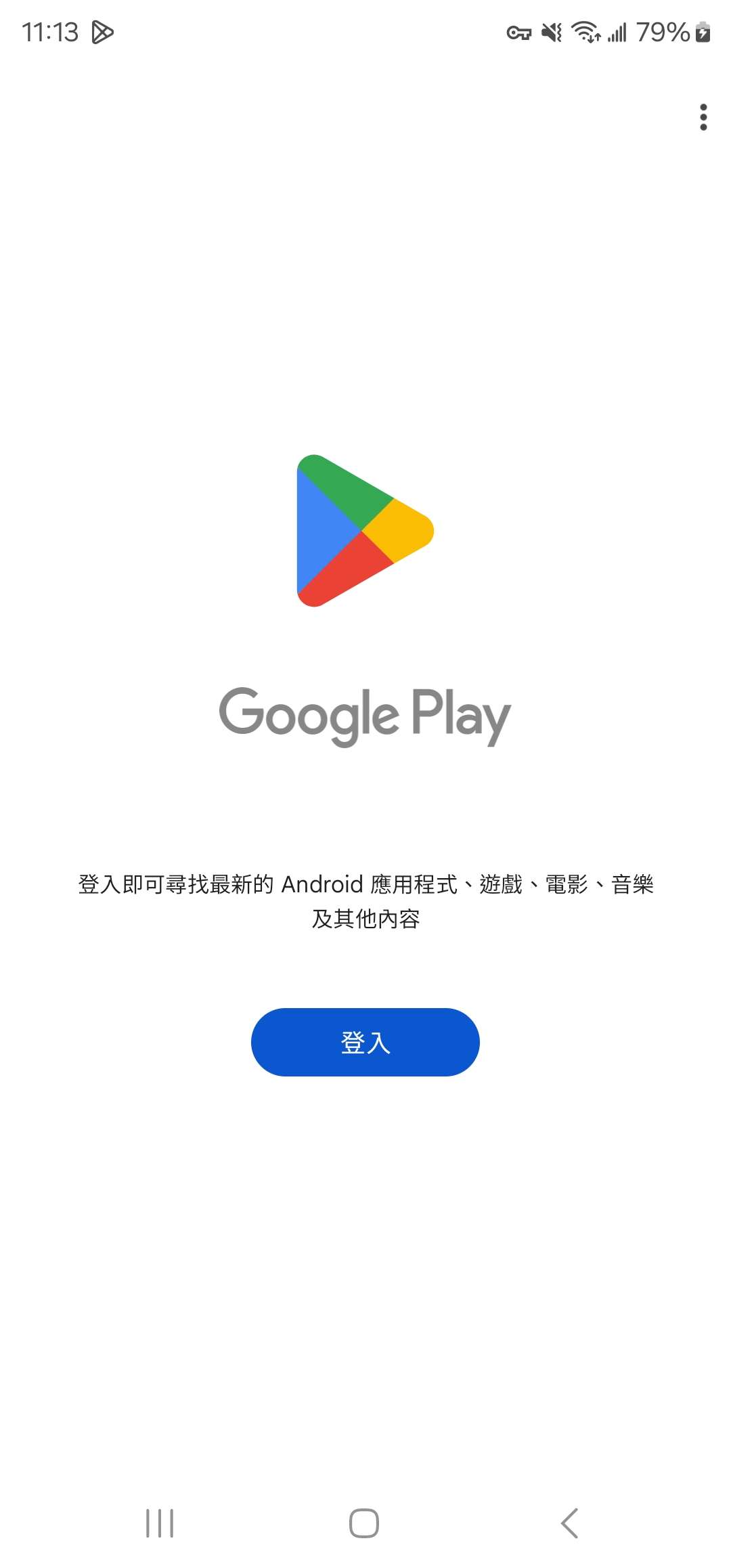The width and height of the screenshot is (731, 1568).
Task: Return to home screen via home button
Action: 364,1523
